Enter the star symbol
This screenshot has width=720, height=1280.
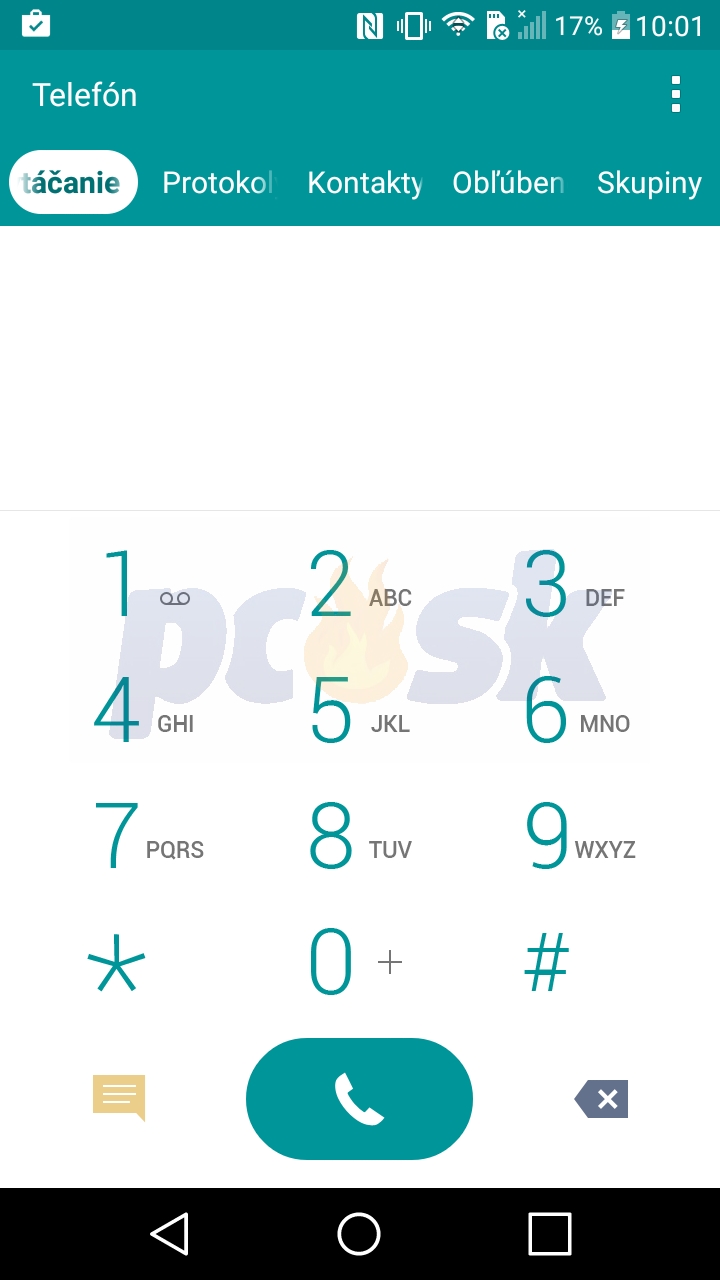point(117,962)
